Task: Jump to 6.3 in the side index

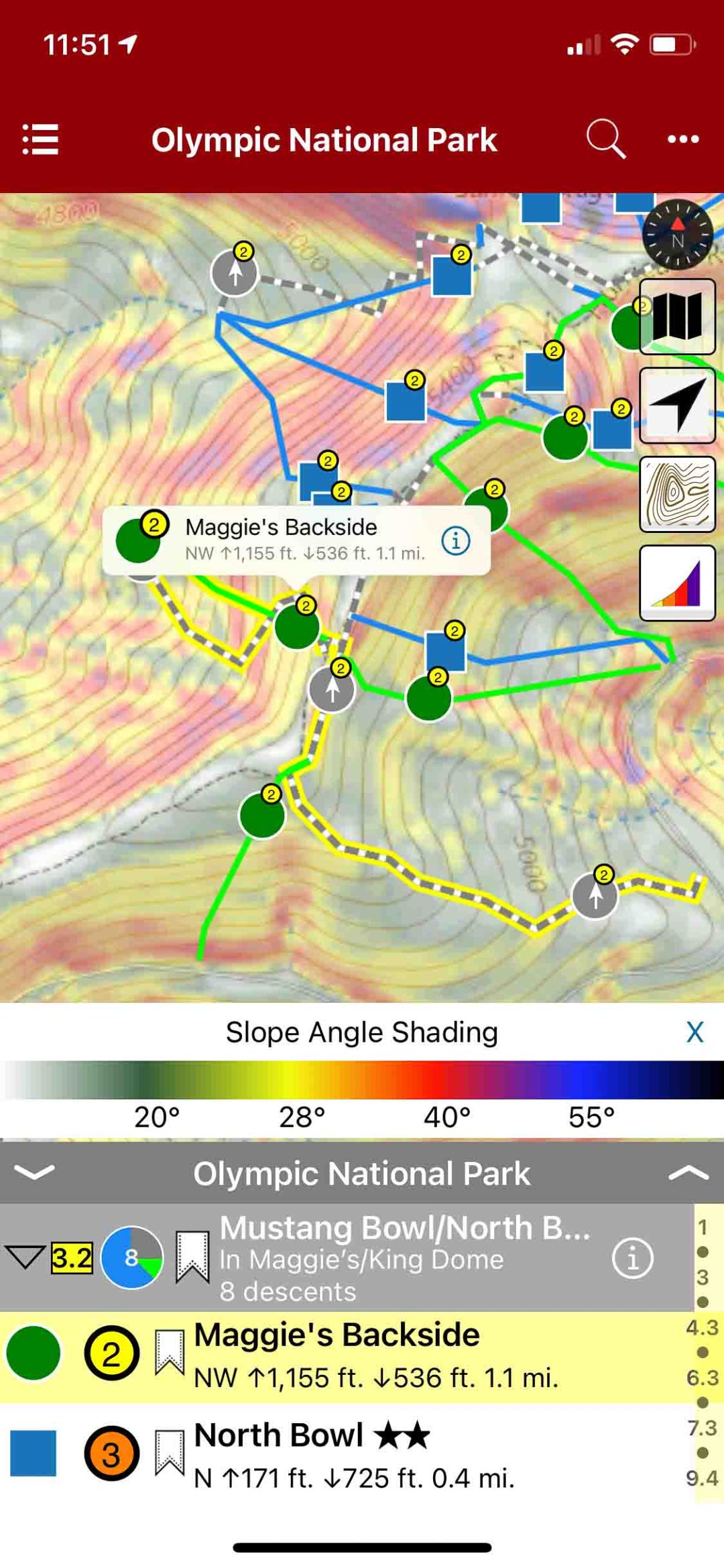Action: tap(702, 1378)
